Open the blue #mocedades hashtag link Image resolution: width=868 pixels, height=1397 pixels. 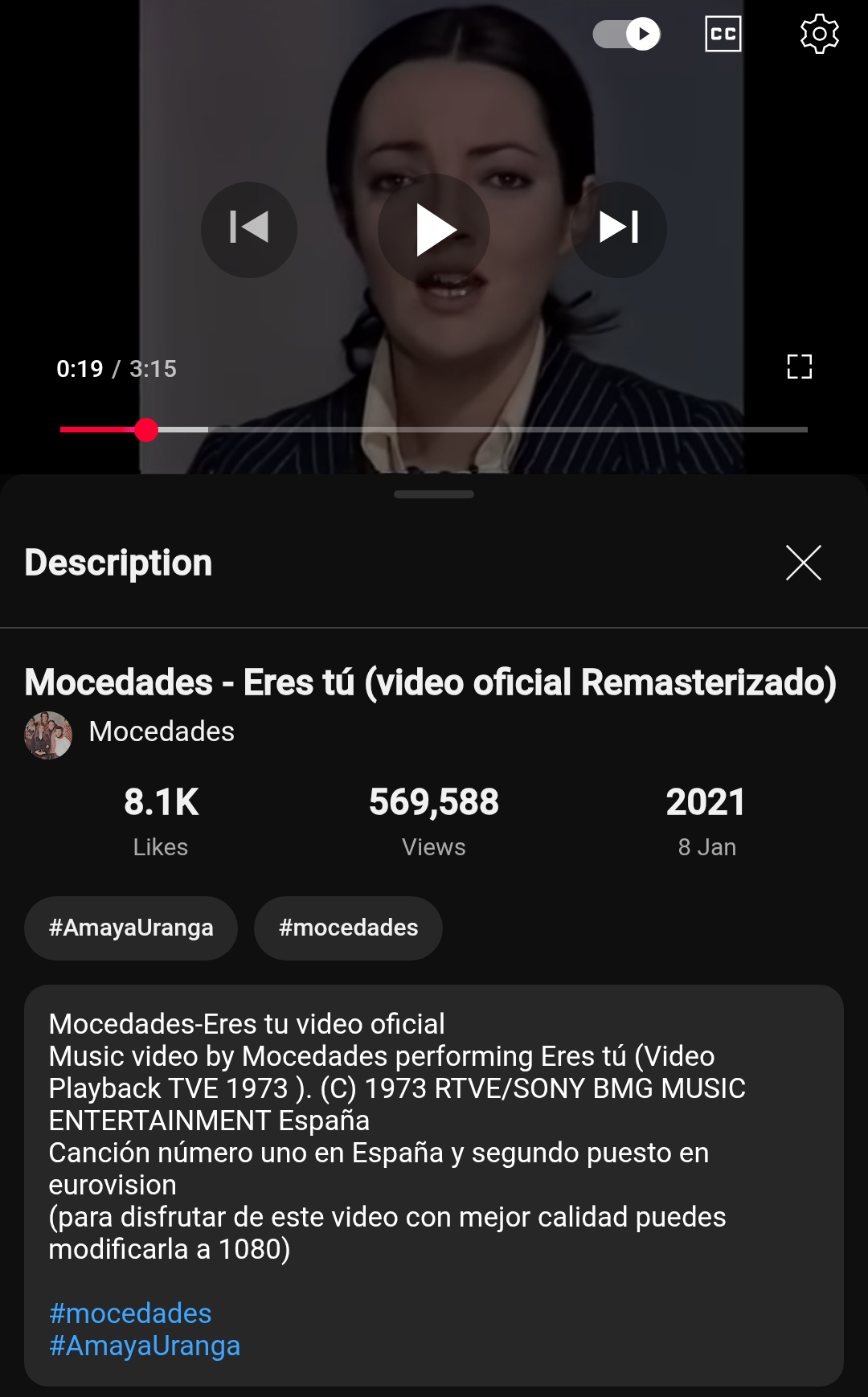[130, 1313]
